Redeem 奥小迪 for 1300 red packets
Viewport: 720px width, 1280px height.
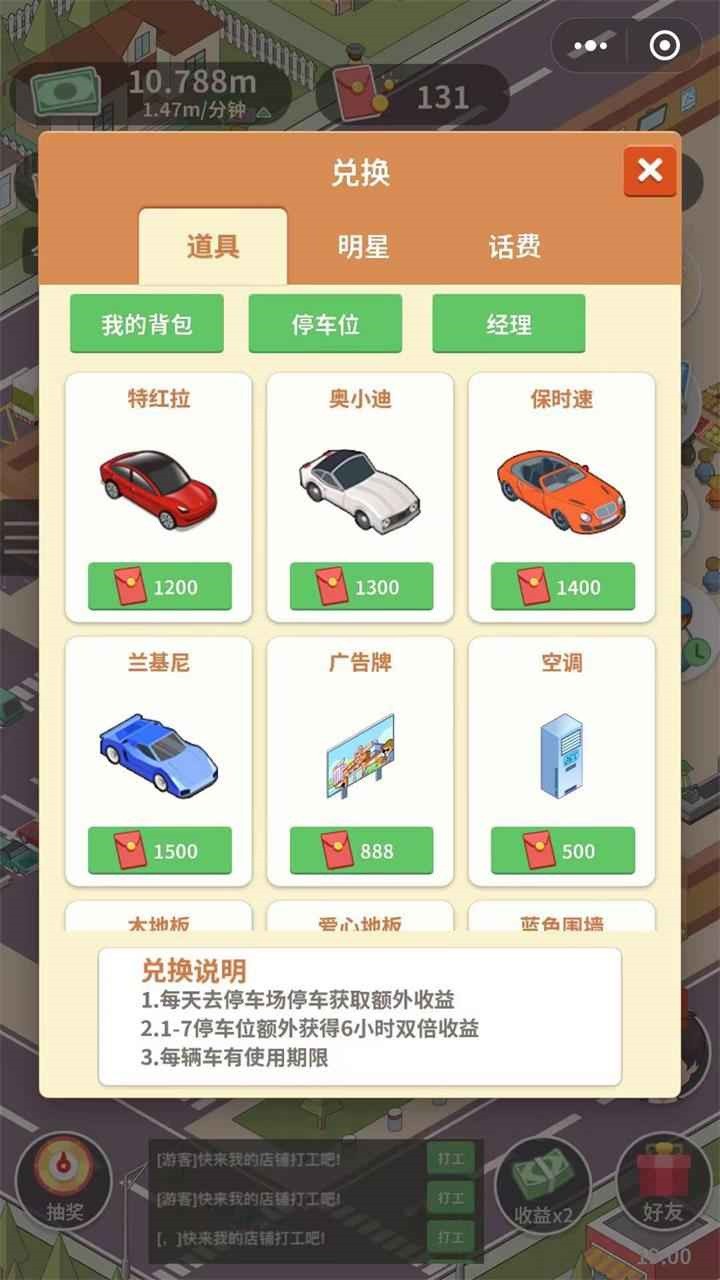(361, 587)
